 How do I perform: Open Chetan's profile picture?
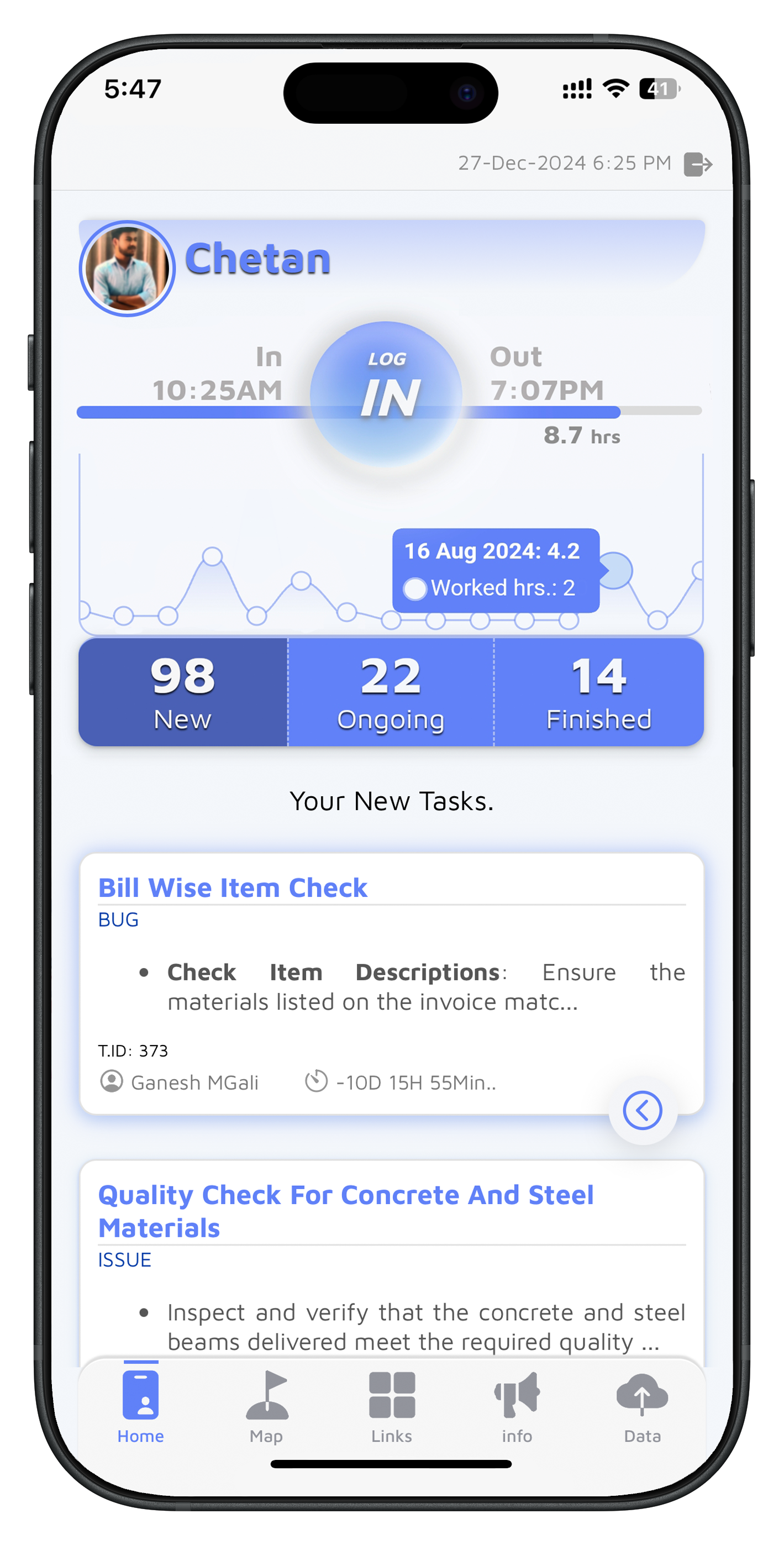pos(127,268)
